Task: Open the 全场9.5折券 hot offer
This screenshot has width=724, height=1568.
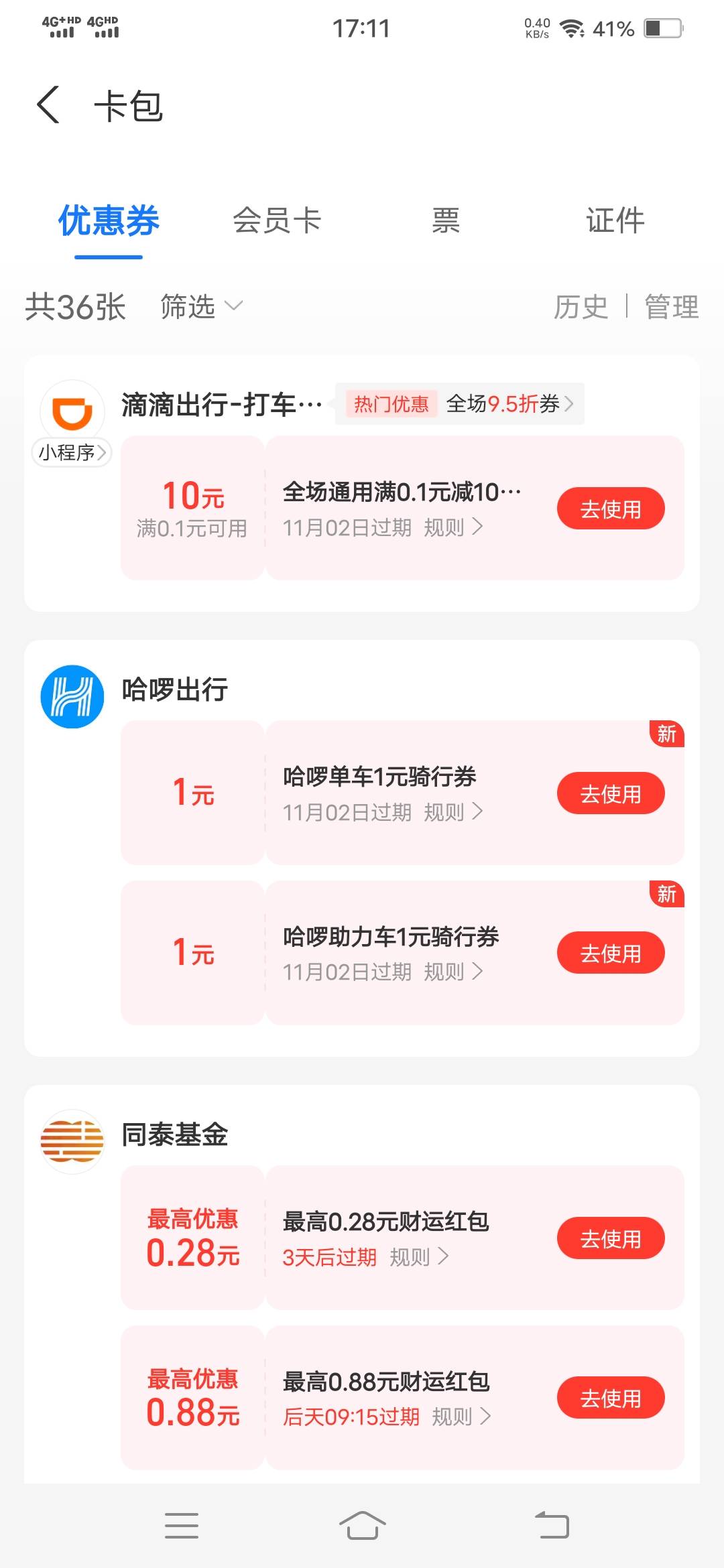Action: 509,403
